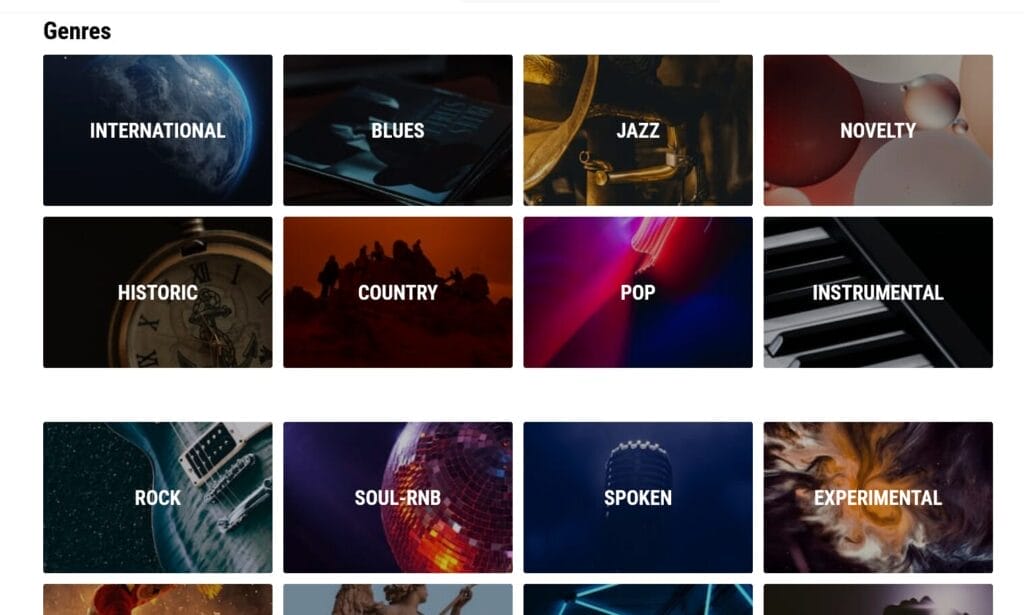The image size is (1024, 615).
Task: Open the Novelty genre tile
Action: tap(877, 130)
